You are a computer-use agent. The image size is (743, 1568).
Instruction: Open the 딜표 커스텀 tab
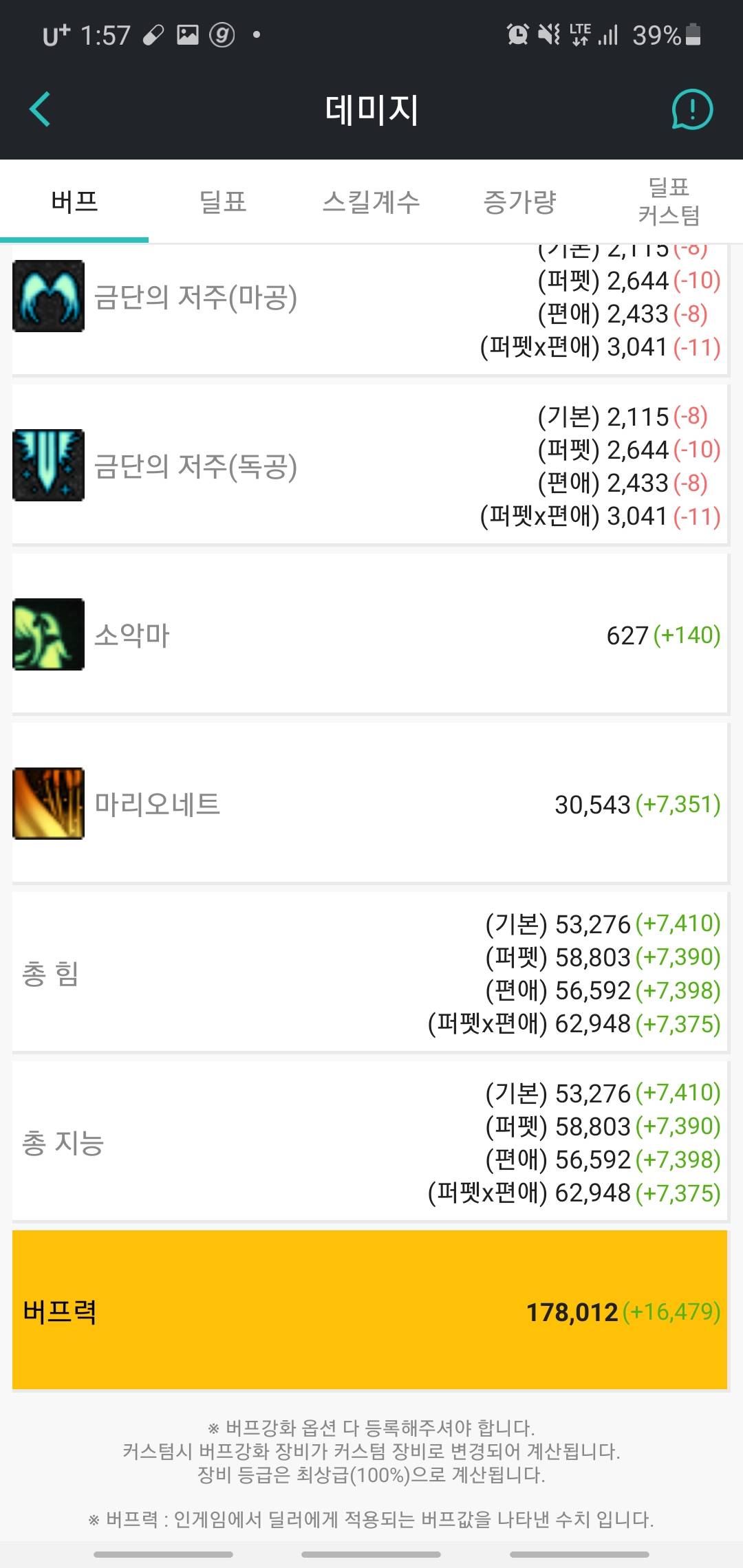tap(669, 202)
